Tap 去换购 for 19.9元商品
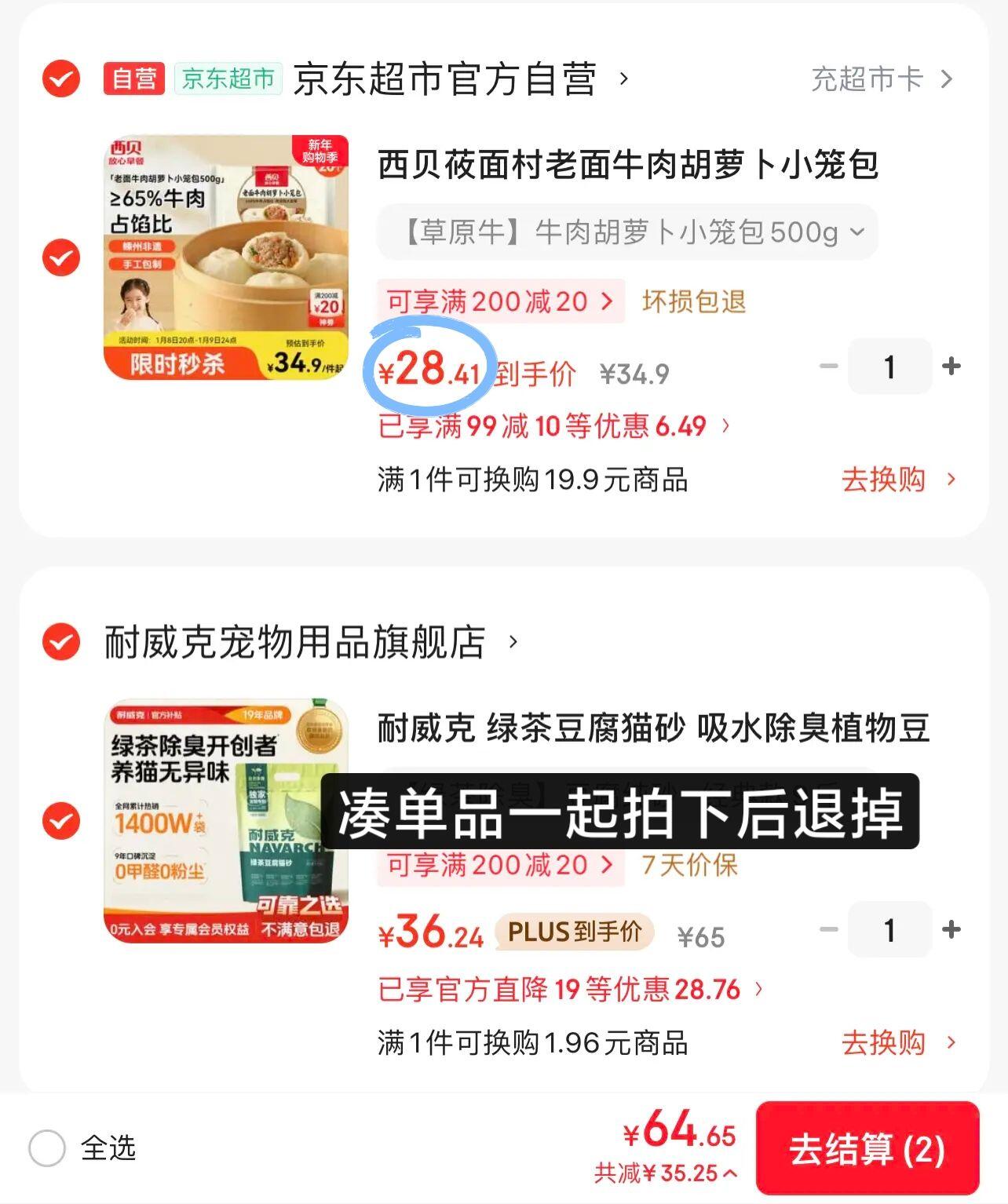Image resolution: width=1008 pixels, height=1204 pixels. click(x=897, y=480)
